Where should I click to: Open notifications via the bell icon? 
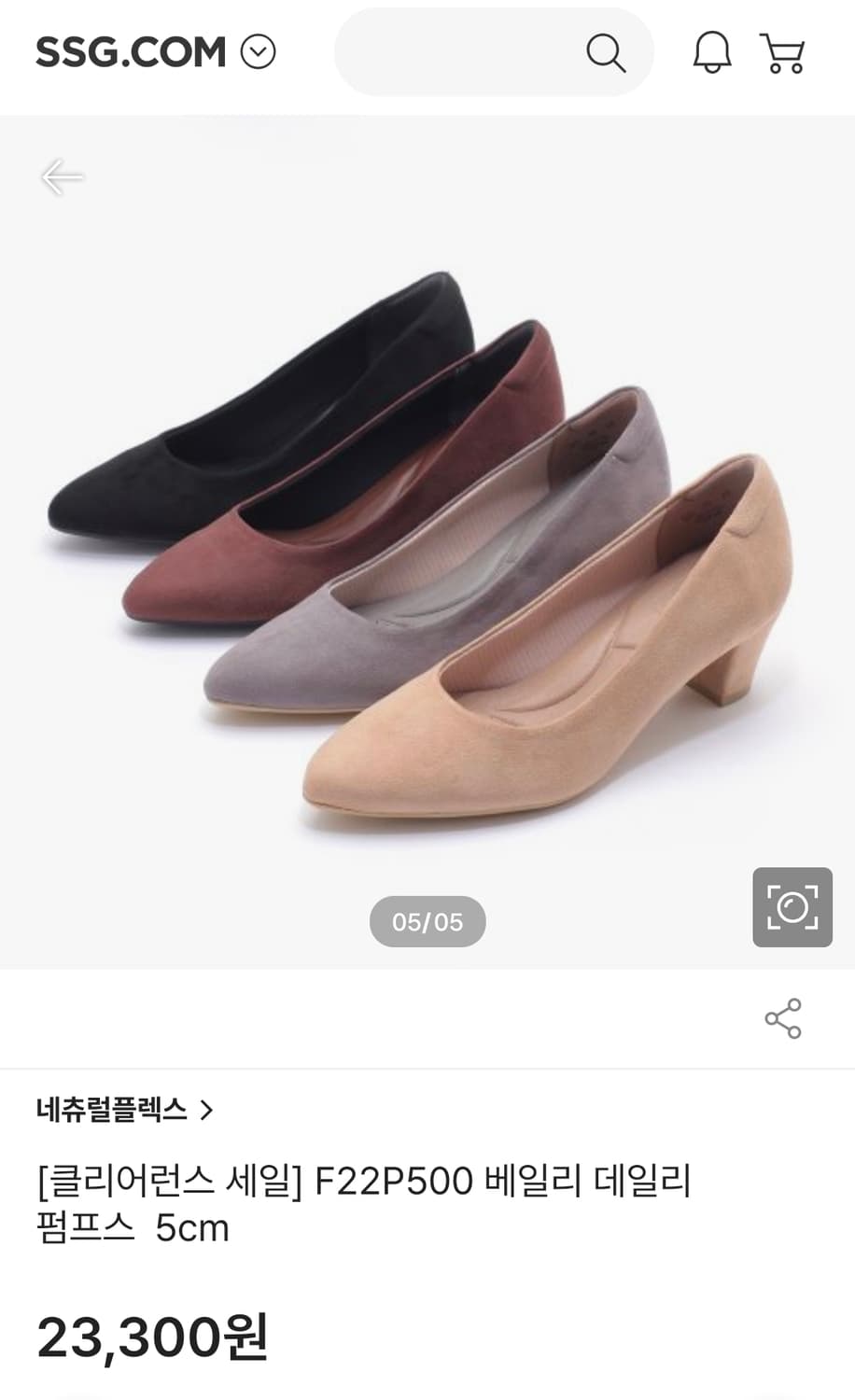tap(712, 51)
